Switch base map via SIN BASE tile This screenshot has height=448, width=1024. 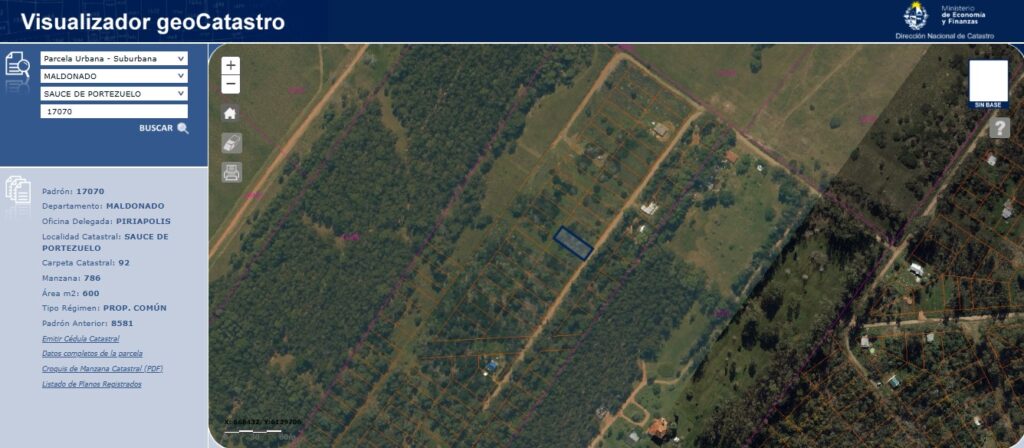tap(988, 84)
